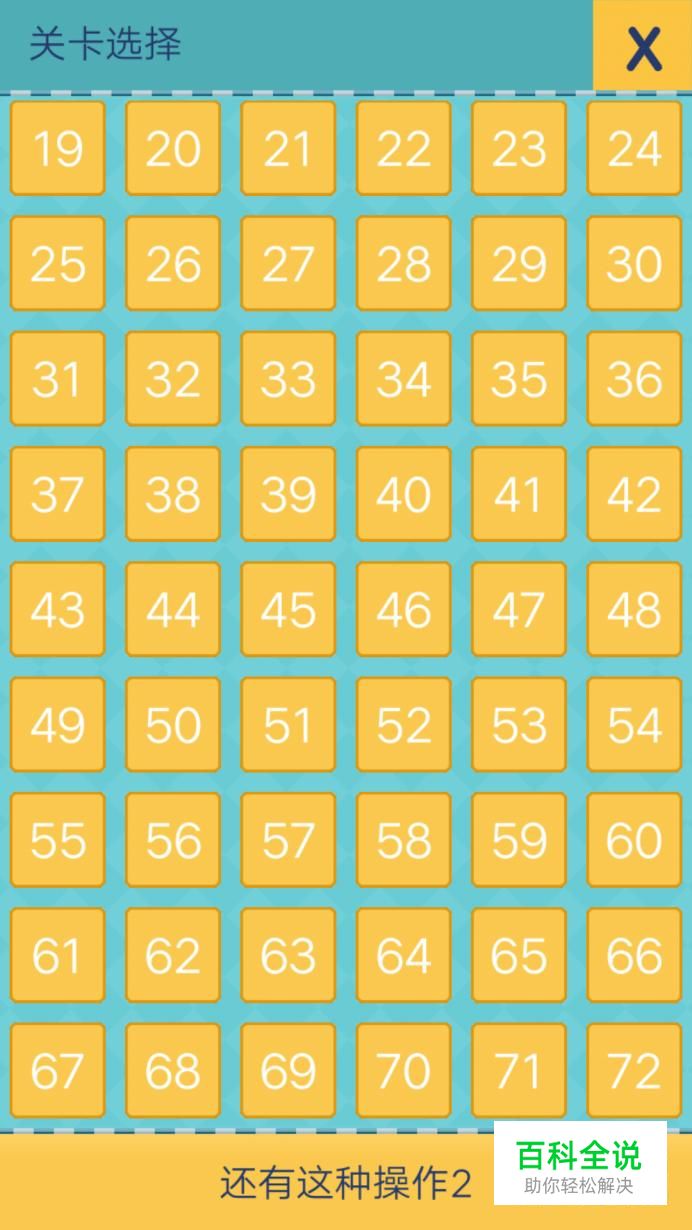The image size is (692, 1230).
Task: Pick level 54
Action: tap(634, 724)
